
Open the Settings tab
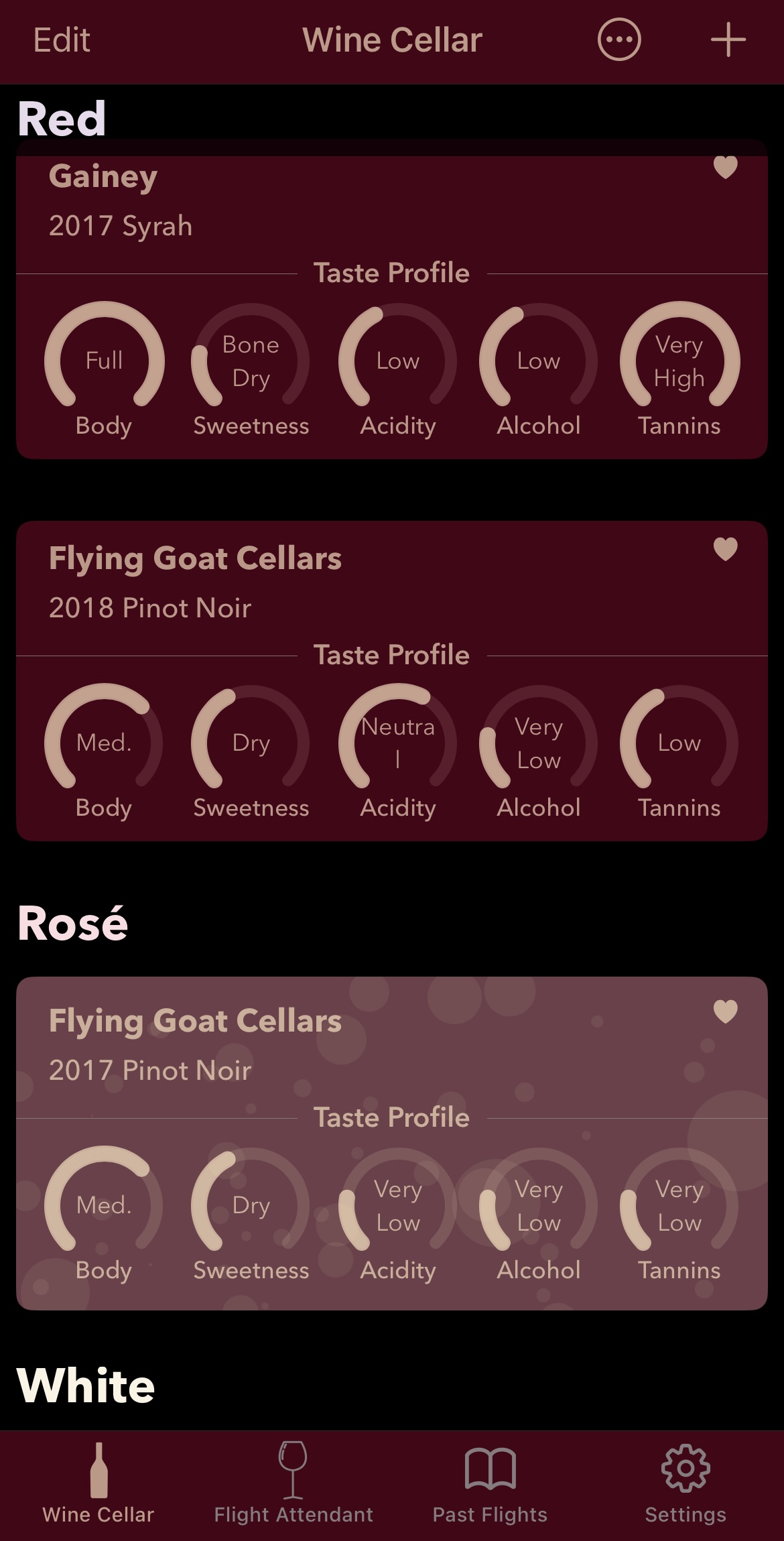[x=685, y=1483]
